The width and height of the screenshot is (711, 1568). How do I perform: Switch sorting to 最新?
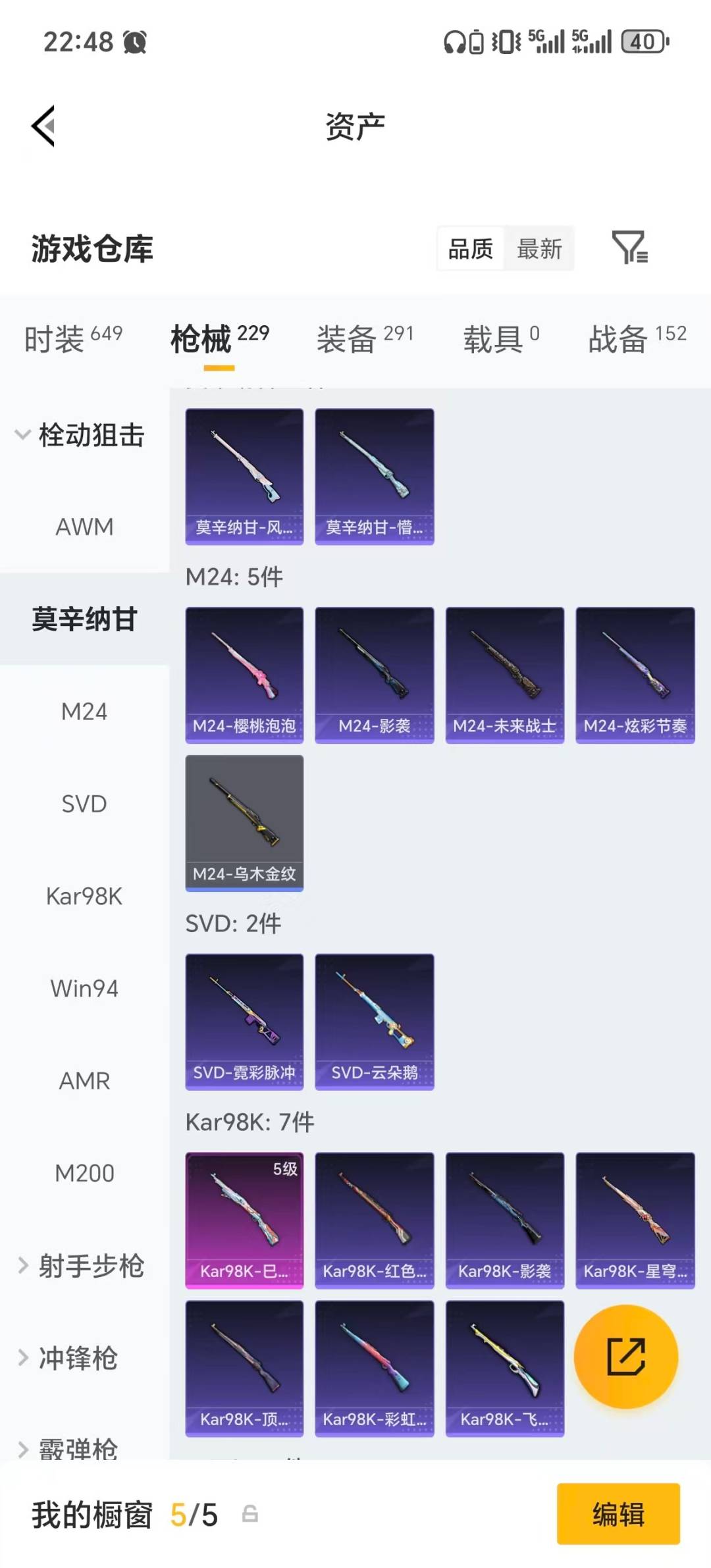[x=540, y=249]
